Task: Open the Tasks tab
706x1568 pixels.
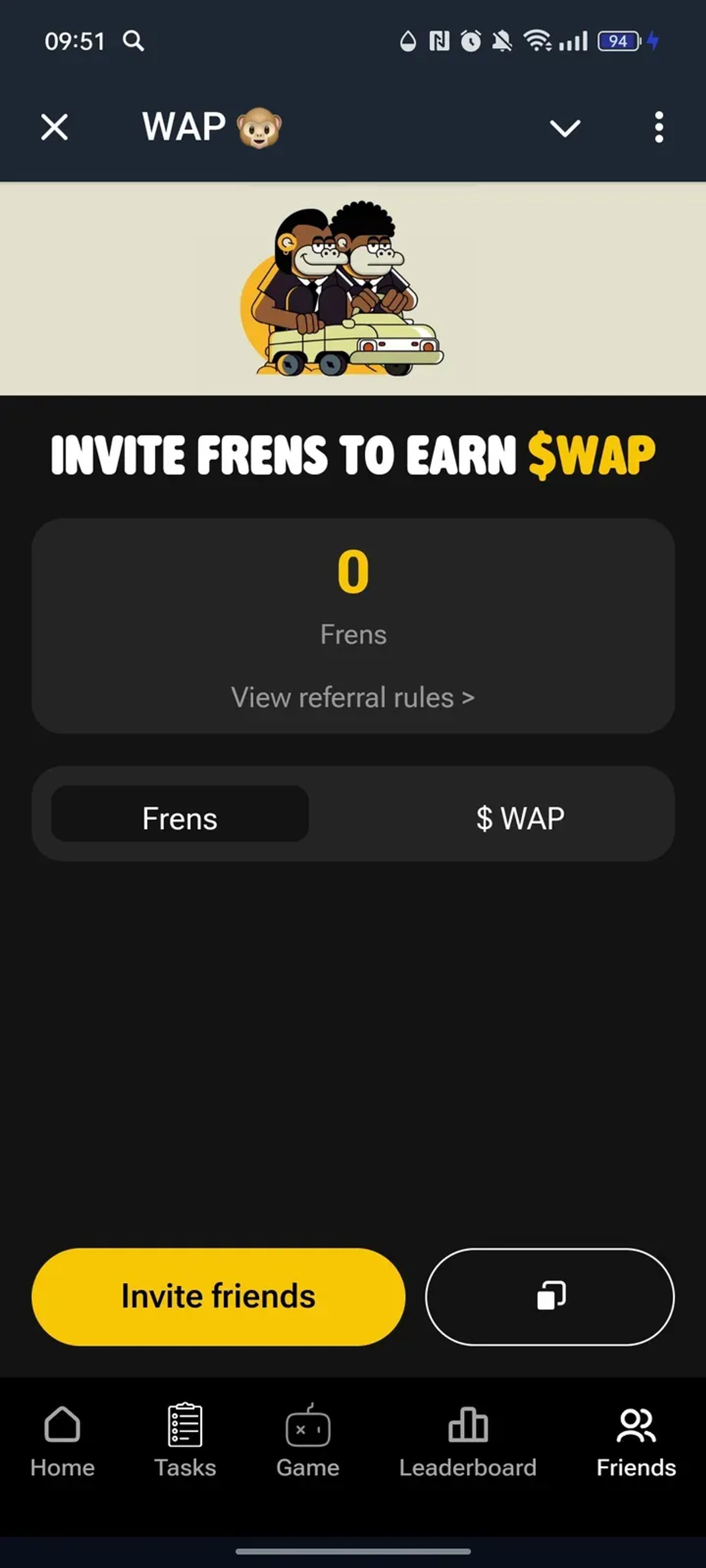Action: (185, 1440)
